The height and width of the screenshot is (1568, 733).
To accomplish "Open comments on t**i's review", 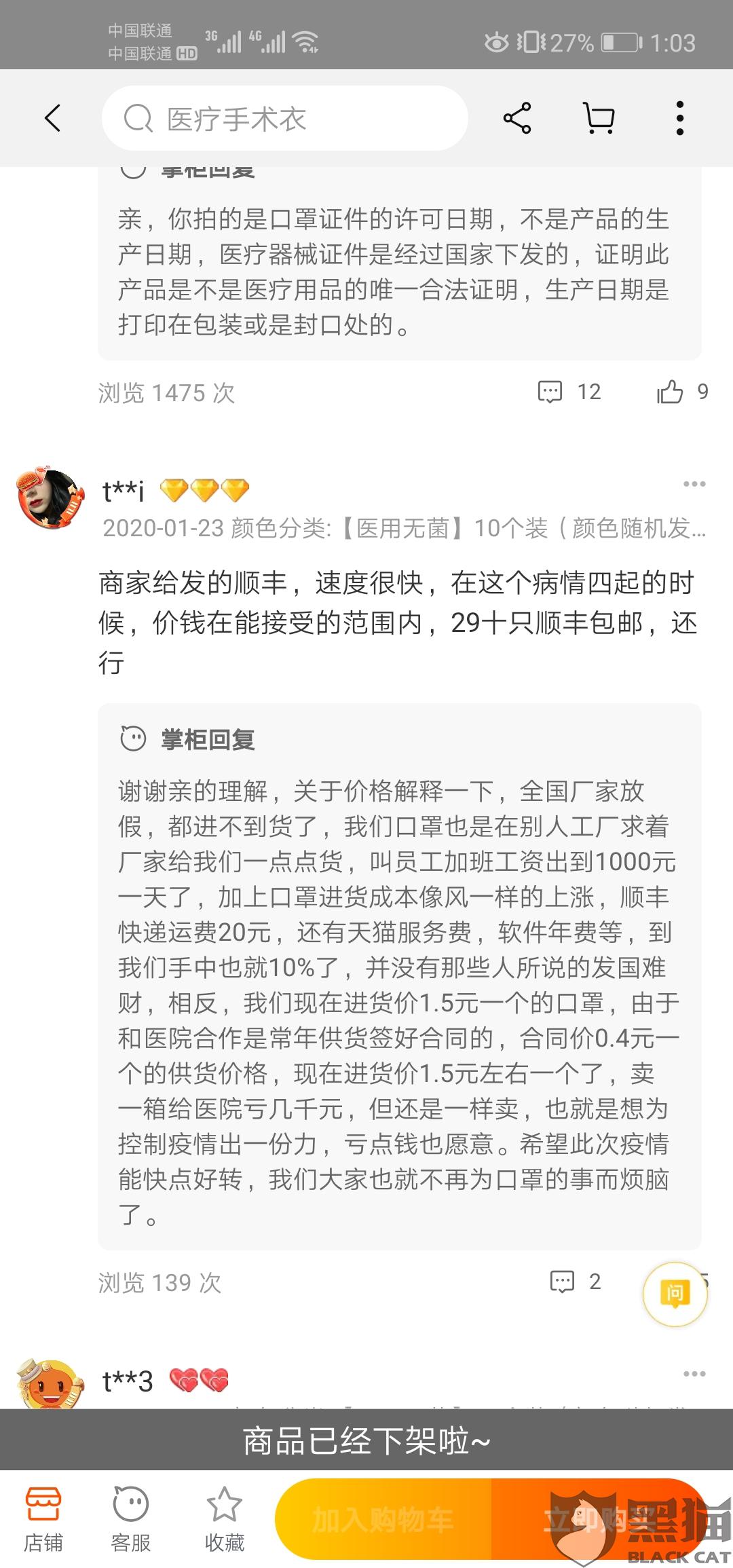I will 575,1282.
